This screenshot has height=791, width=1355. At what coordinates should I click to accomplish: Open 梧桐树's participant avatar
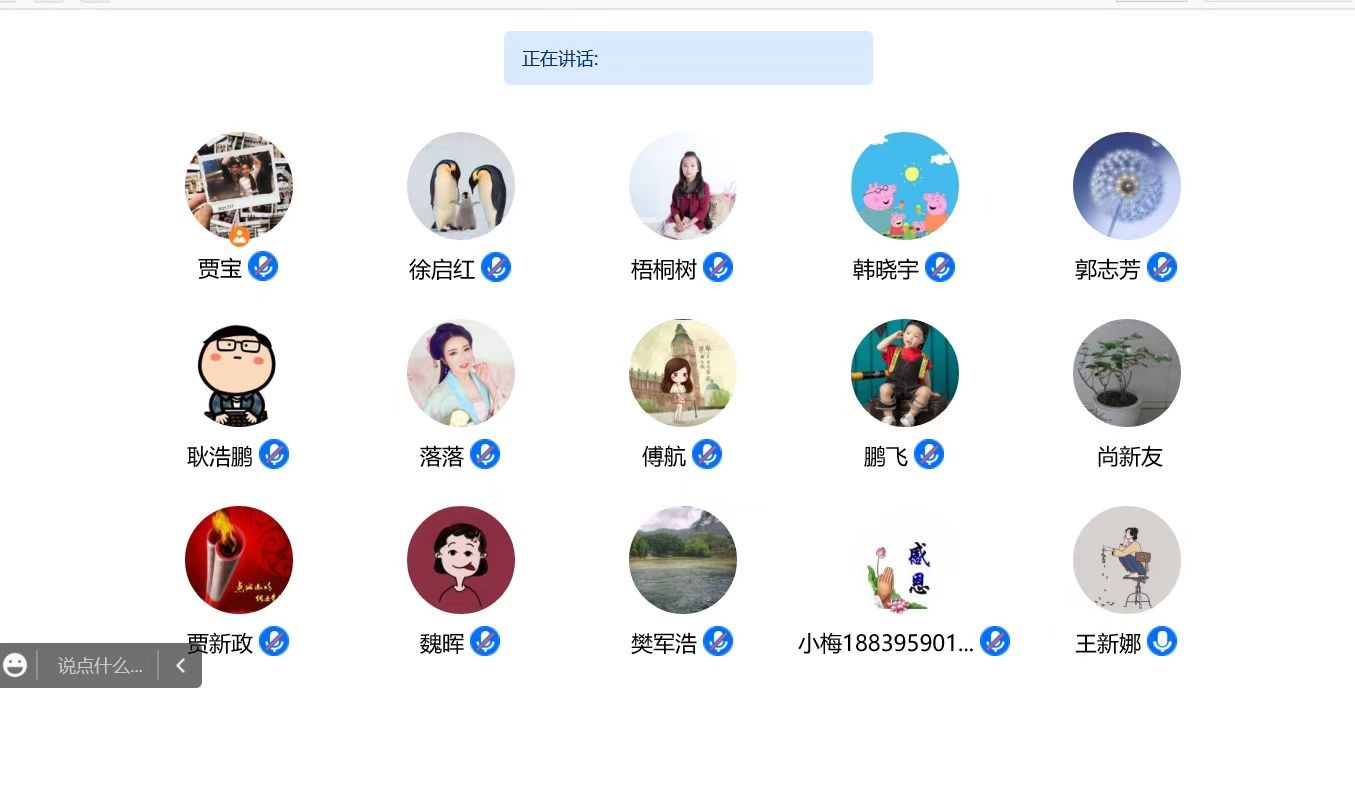[x=683, y=185]
